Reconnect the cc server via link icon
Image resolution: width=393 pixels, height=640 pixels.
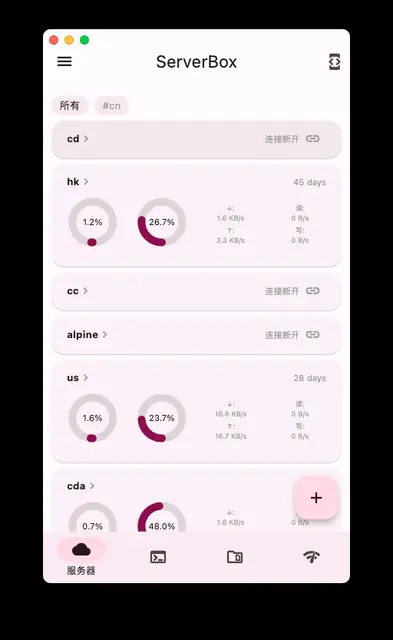(313, 291)
